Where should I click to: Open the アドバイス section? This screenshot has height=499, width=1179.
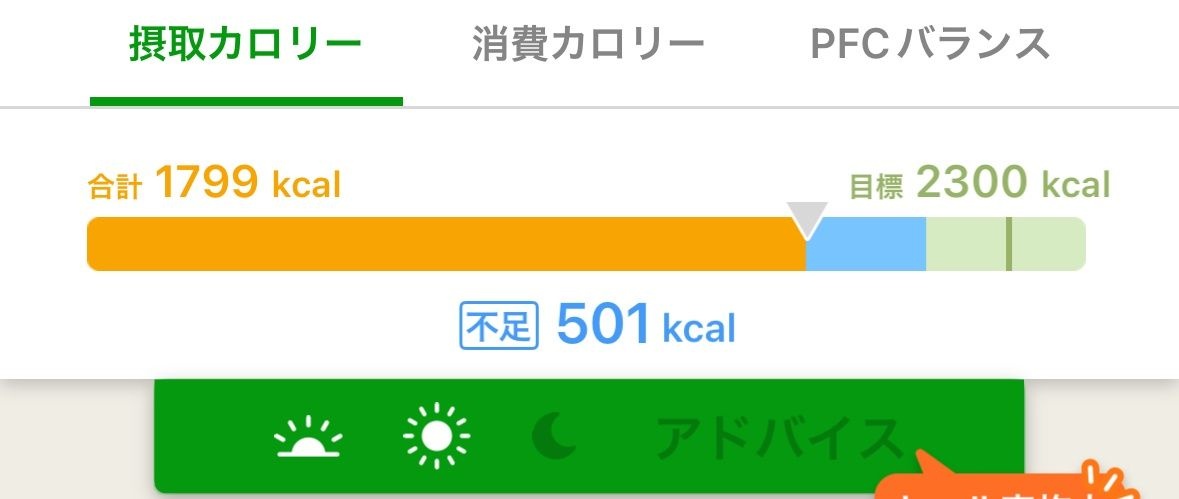click(x=778, y=437)
